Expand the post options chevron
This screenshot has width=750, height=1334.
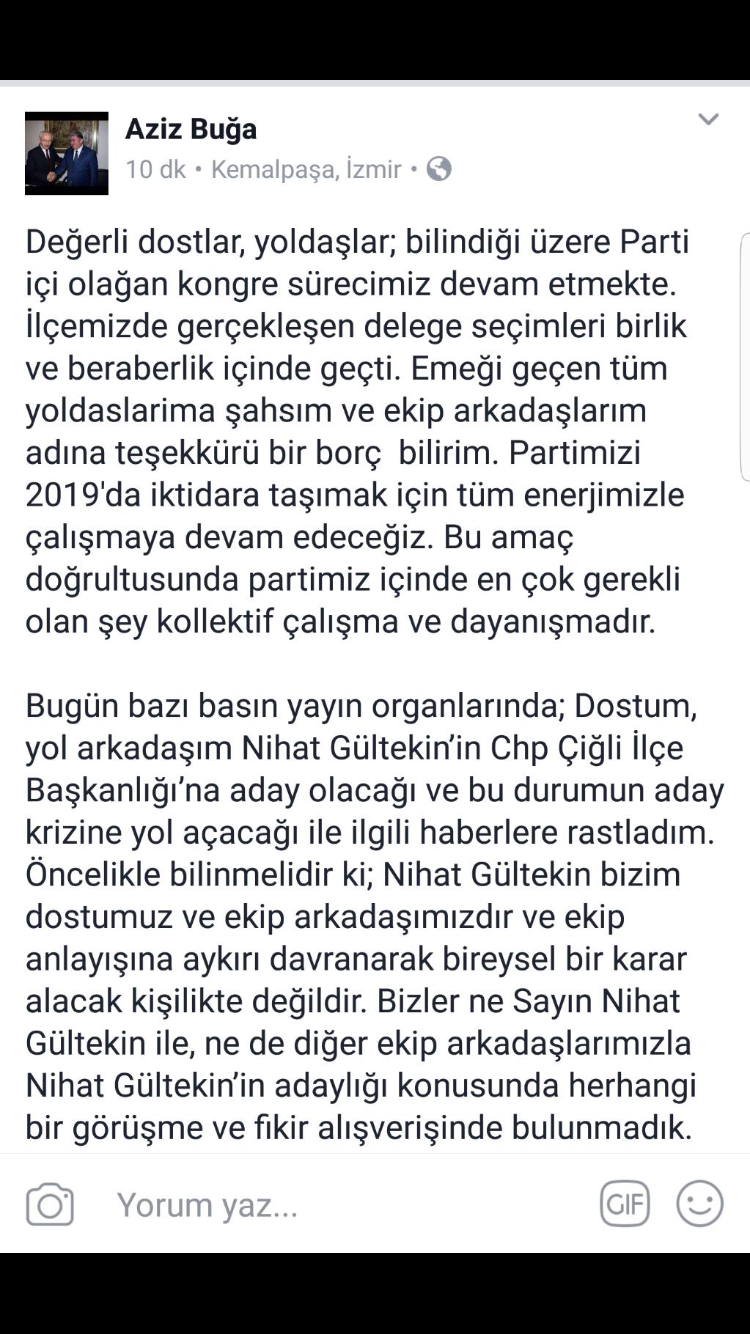tap(708, 120)
